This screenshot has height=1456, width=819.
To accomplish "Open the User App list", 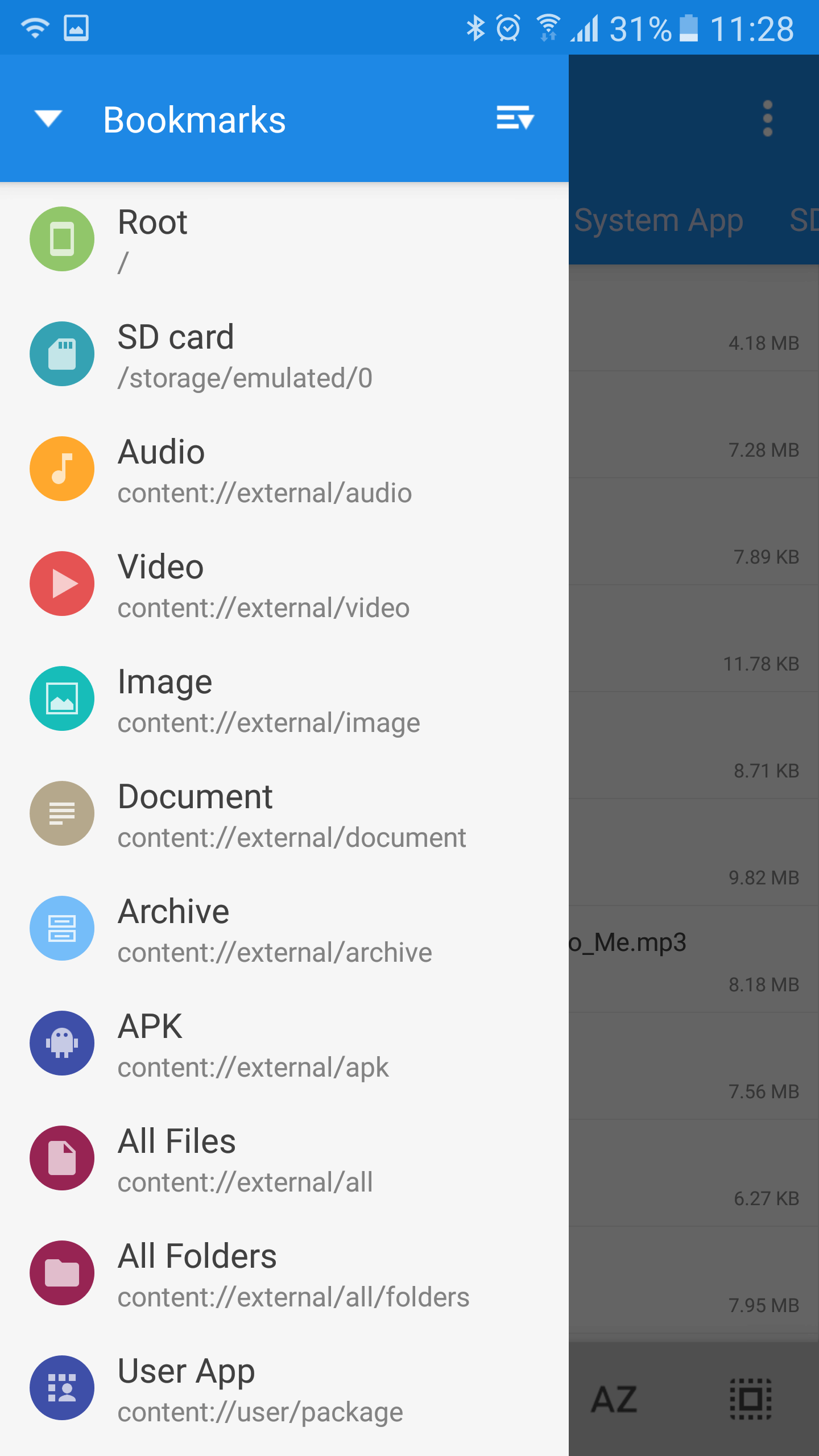I will tap(284, 1388).
